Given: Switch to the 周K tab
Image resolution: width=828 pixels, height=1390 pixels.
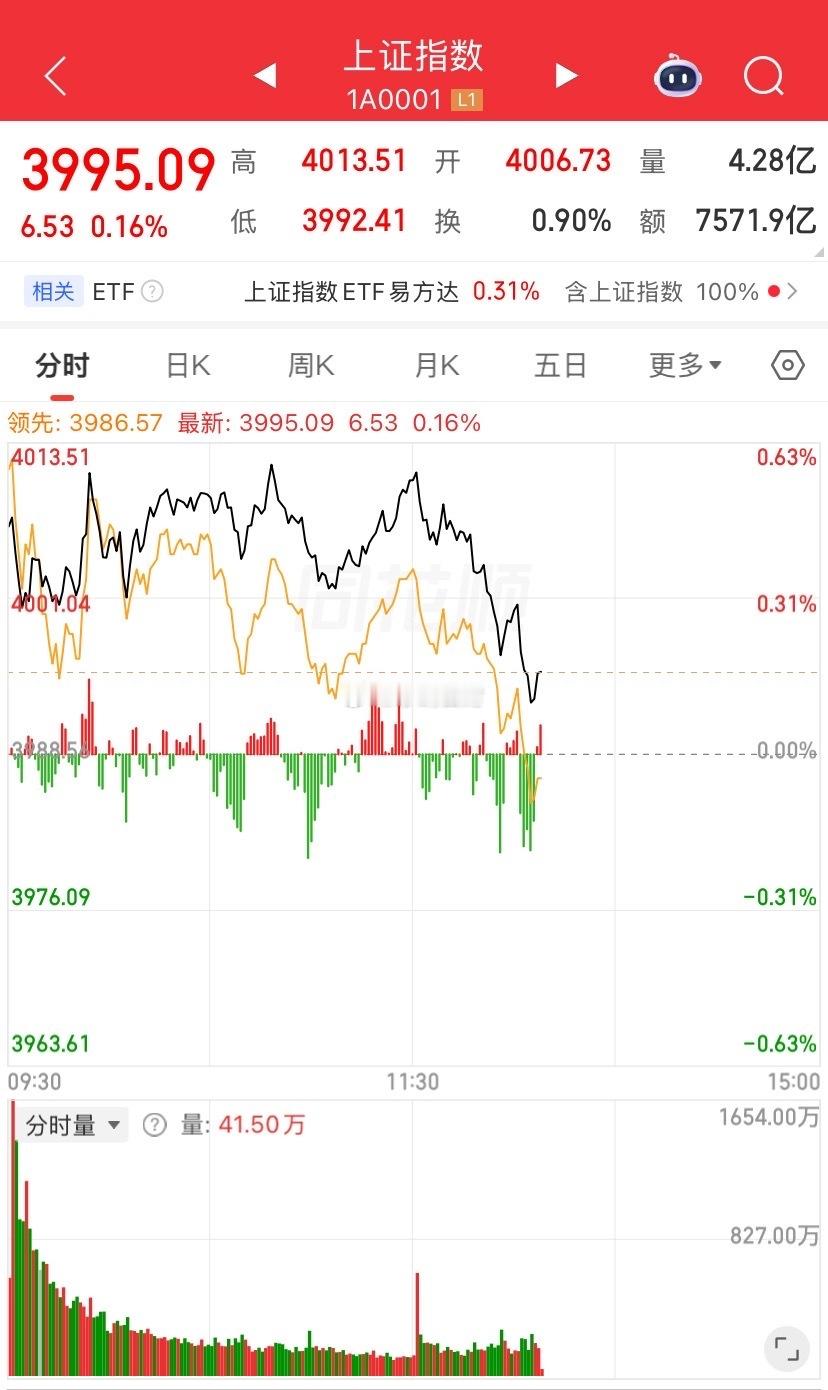Looking at the screenshot, I should point(310,366).
